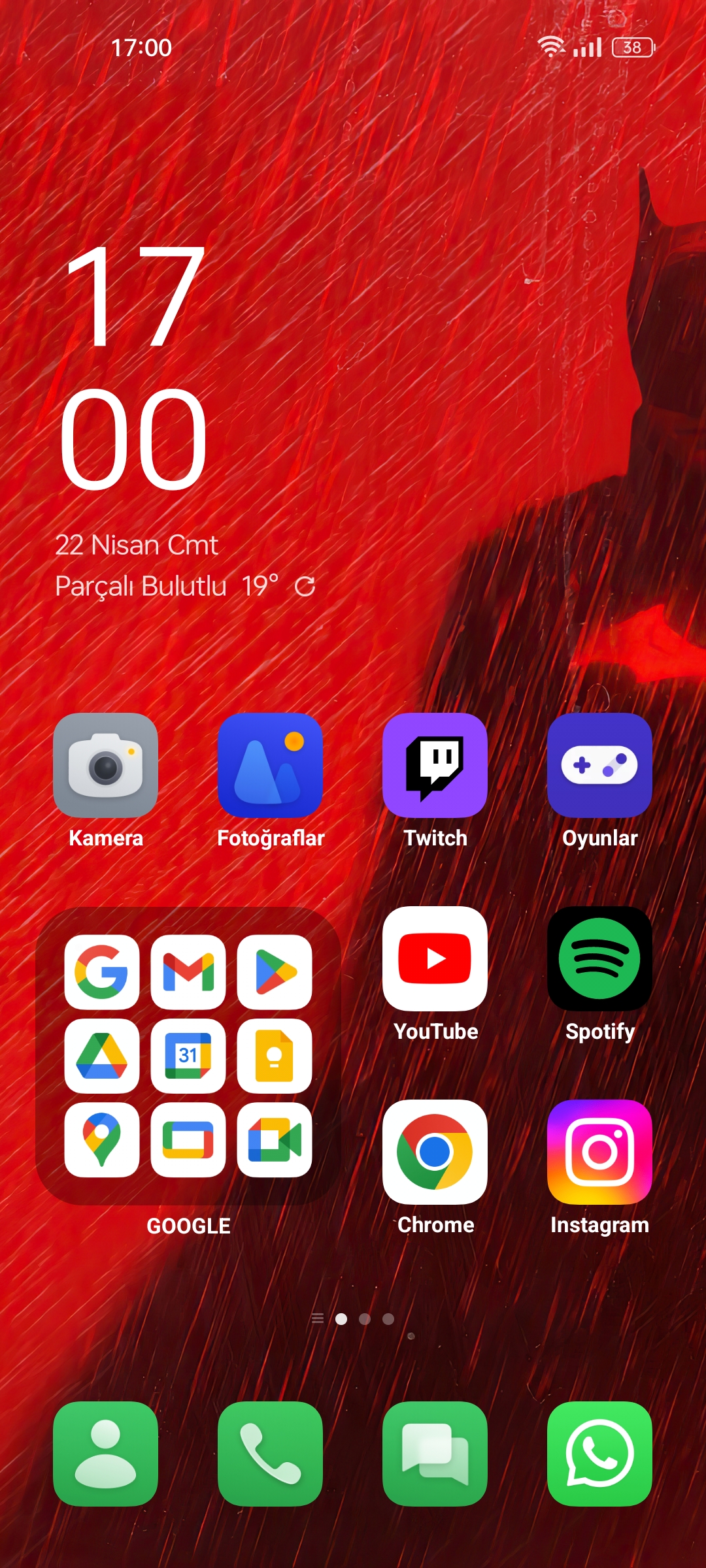Open Gmail in the GOOGLE folder

click(x=188, y=972)
